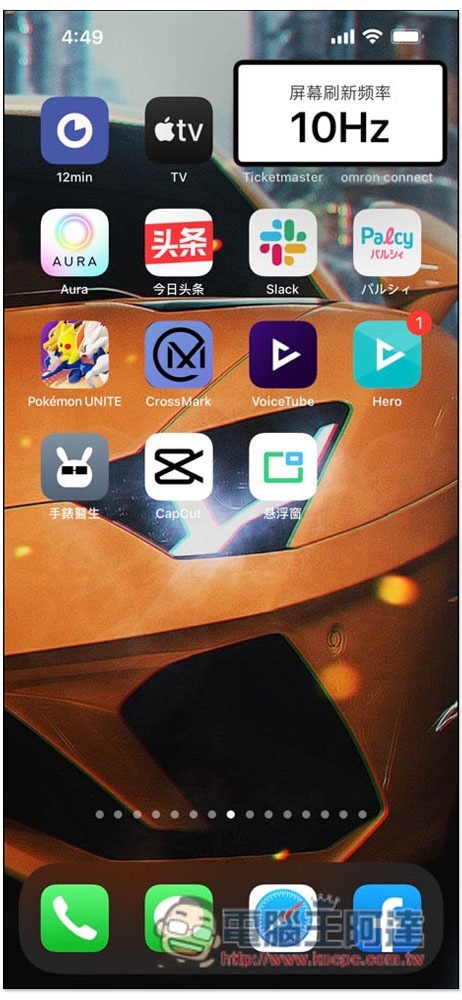Open Safari from the dock
The image size is (462, 1000).
283,918
